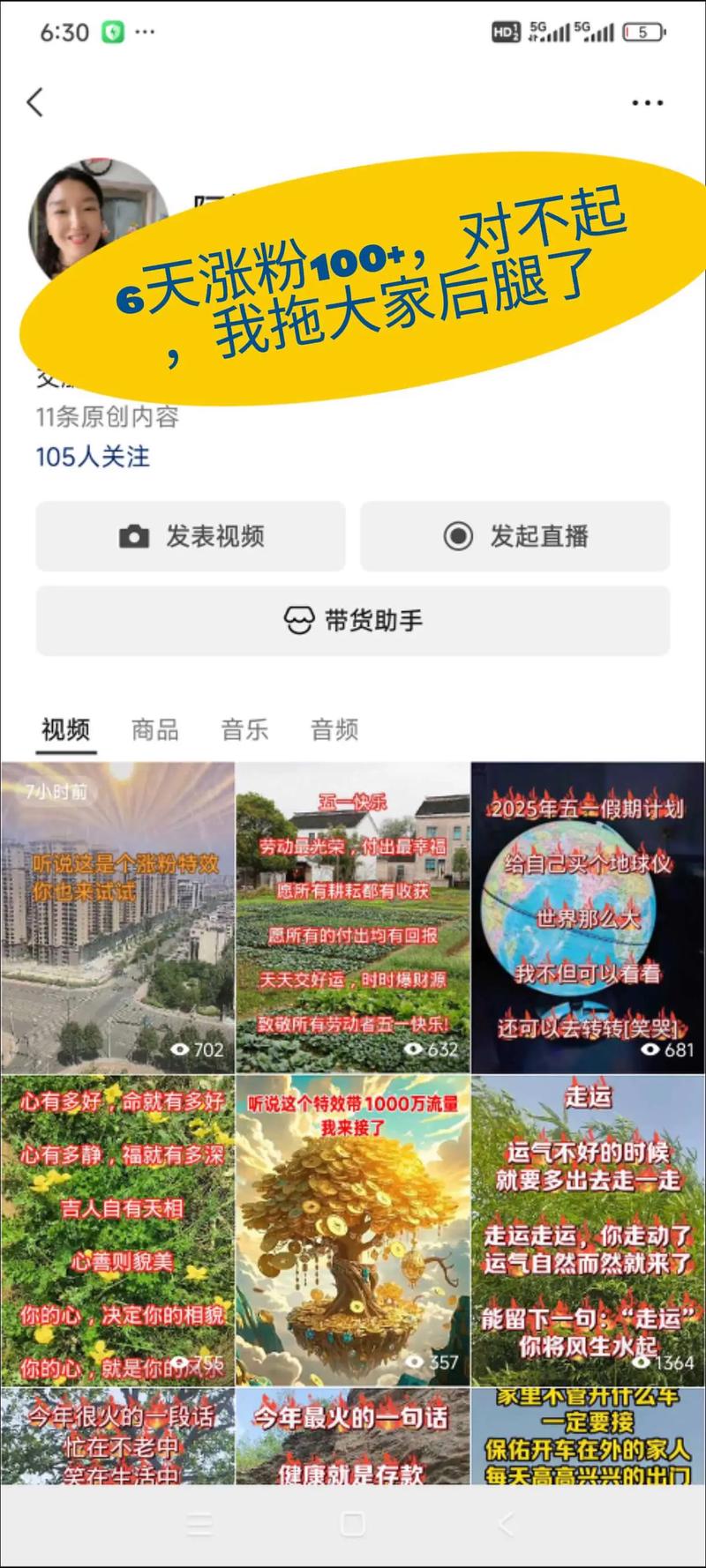Screen dimensions: 706x1568
Task: Open the 105人关注 followers list
Action: click(92, 458)
